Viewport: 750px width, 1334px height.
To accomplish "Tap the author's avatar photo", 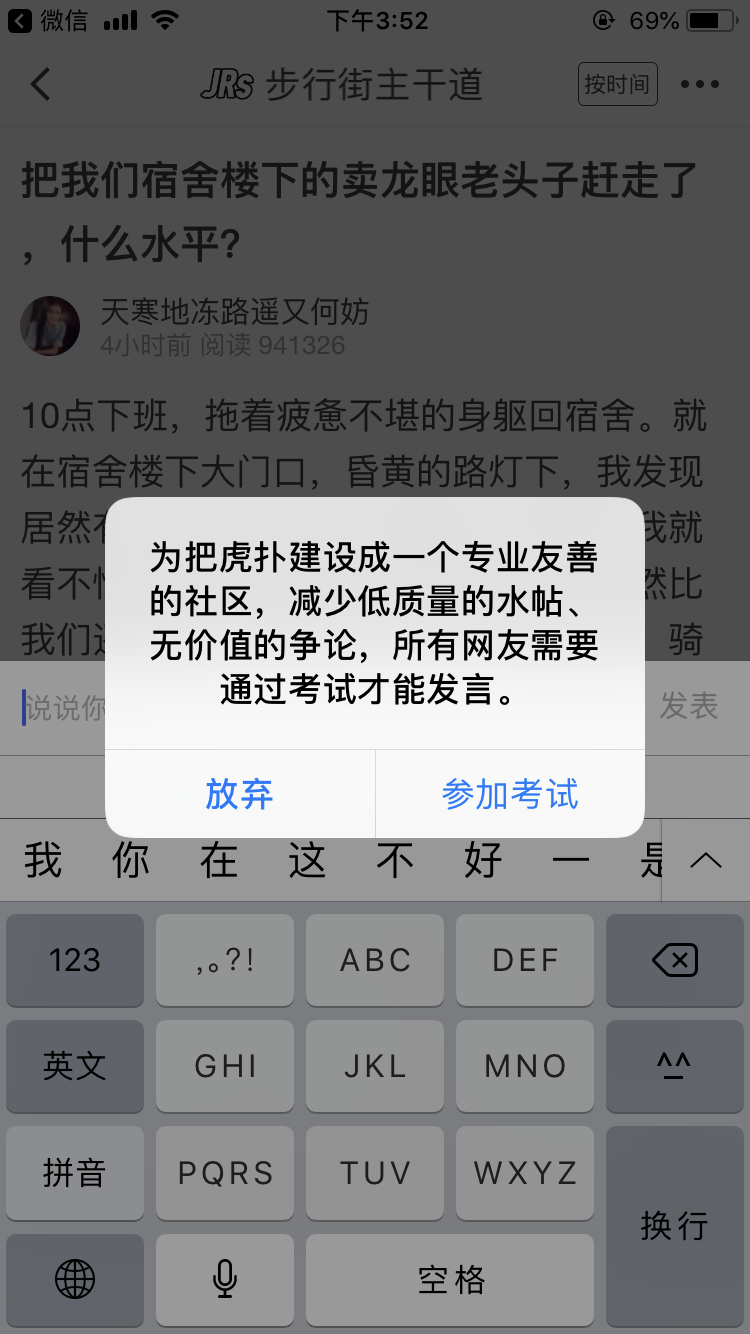I will (50, 327).
